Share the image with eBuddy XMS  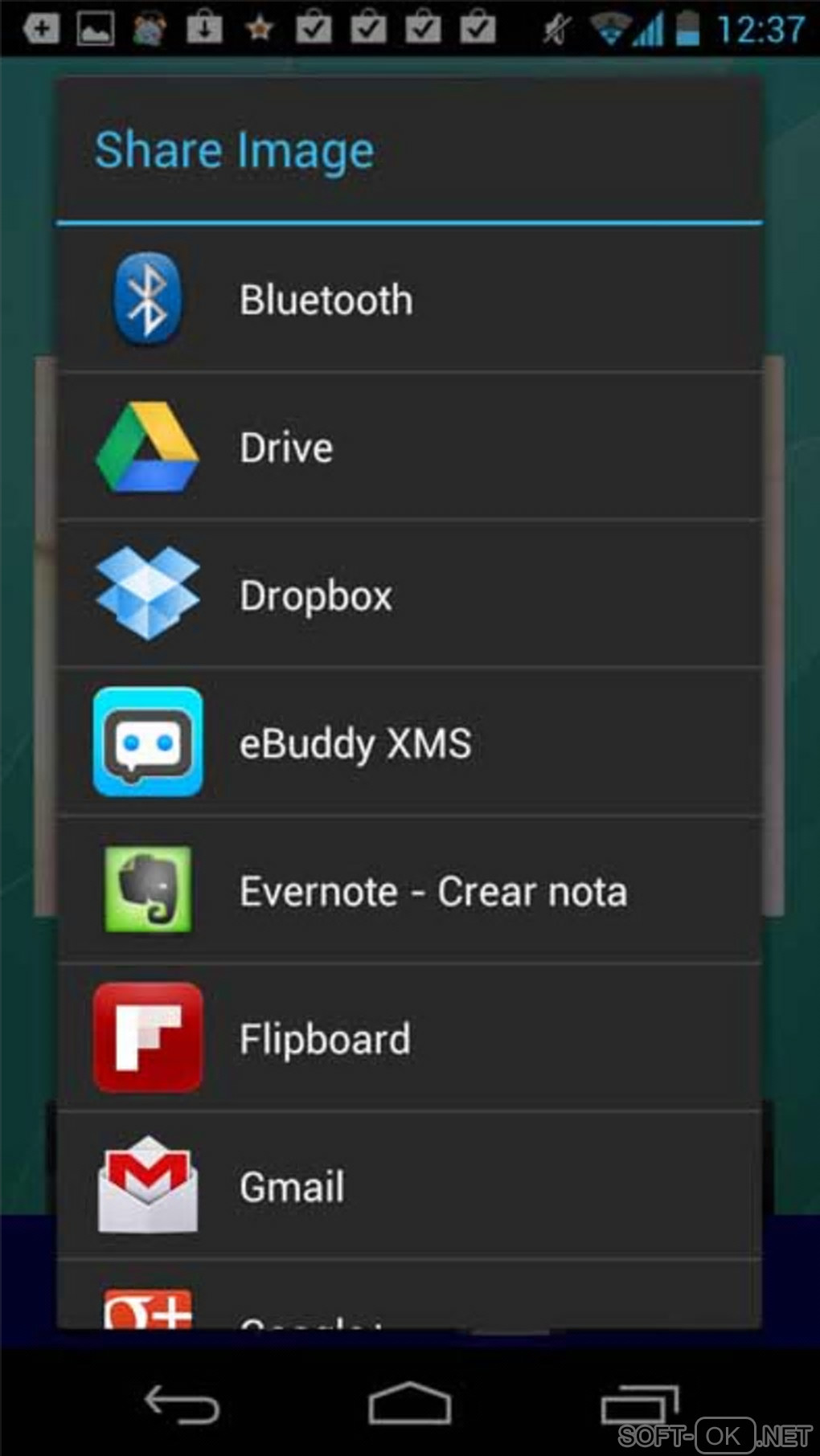[x=408, y=743]
